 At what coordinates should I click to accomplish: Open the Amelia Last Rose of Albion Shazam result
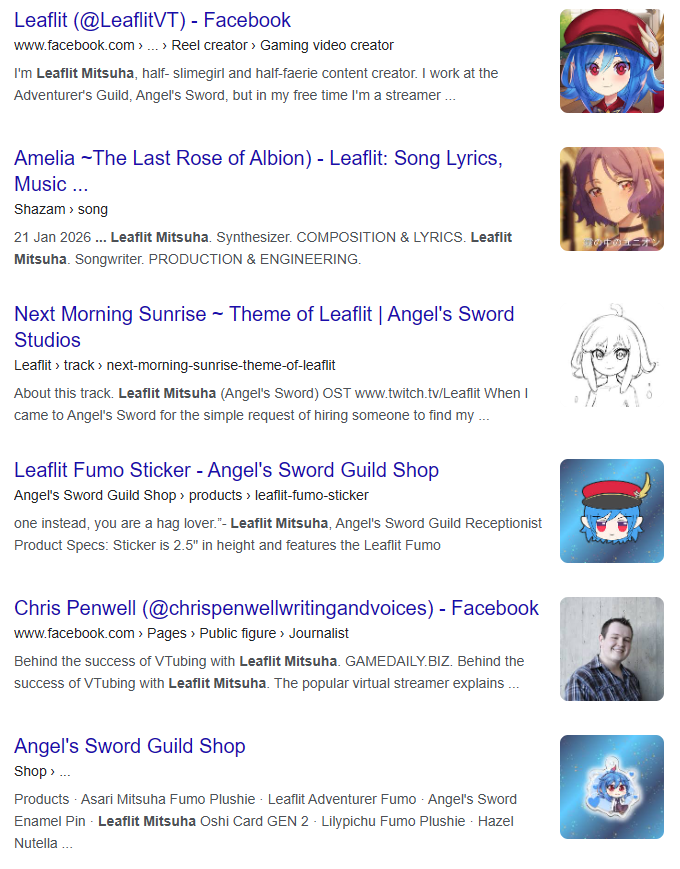pyautogui.click(x=258, y=159)
